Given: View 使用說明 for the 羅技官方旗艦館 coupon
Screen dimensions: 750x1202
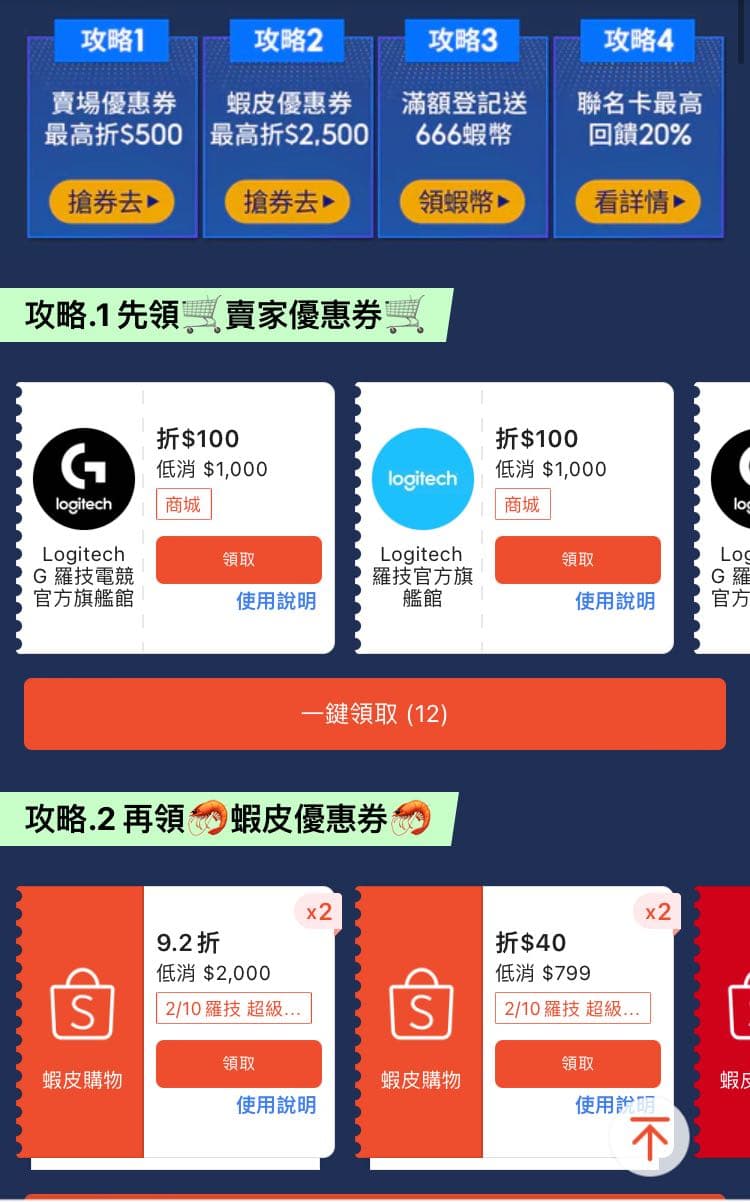Looking at the screenshot, I should [x=615, y=601].
